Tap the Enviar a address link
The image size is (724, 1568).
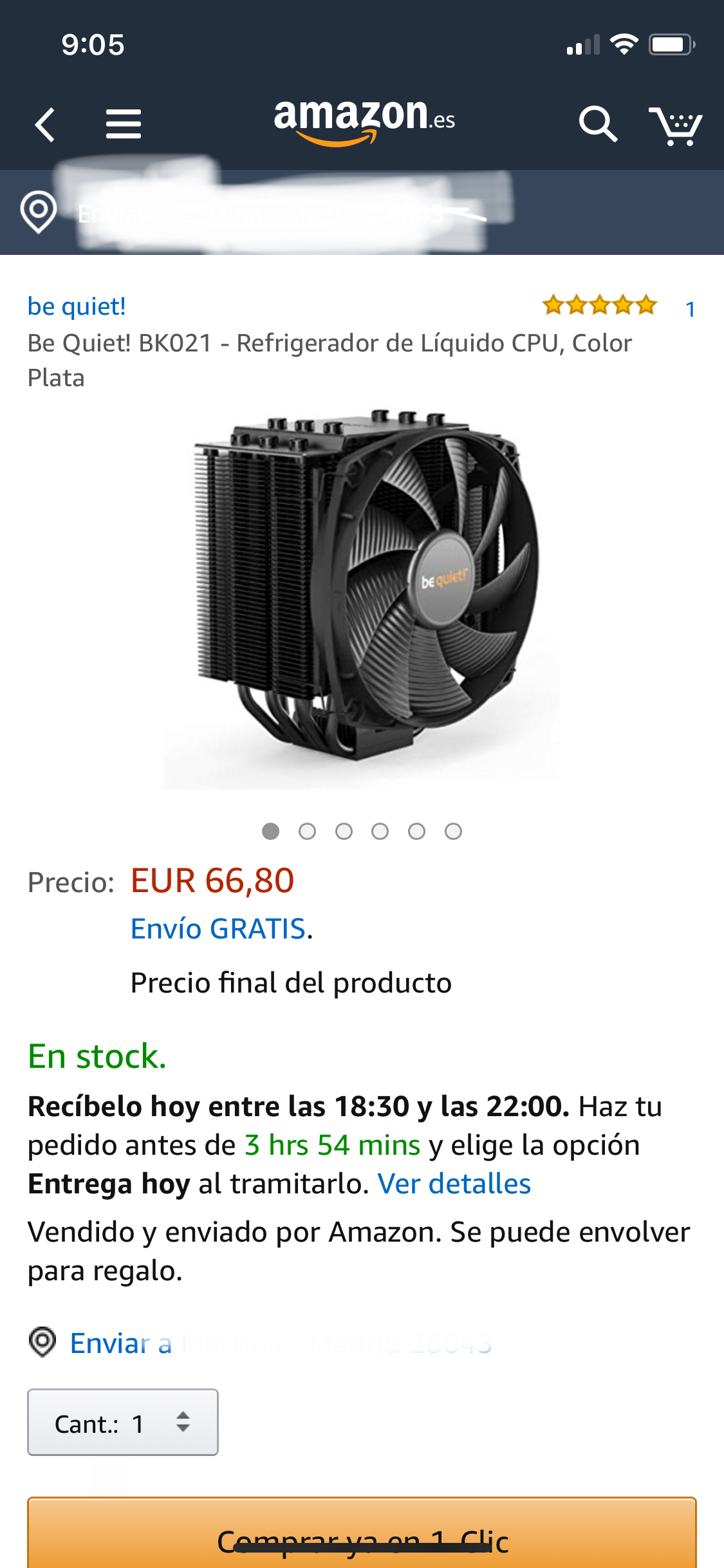point(261,1343)
